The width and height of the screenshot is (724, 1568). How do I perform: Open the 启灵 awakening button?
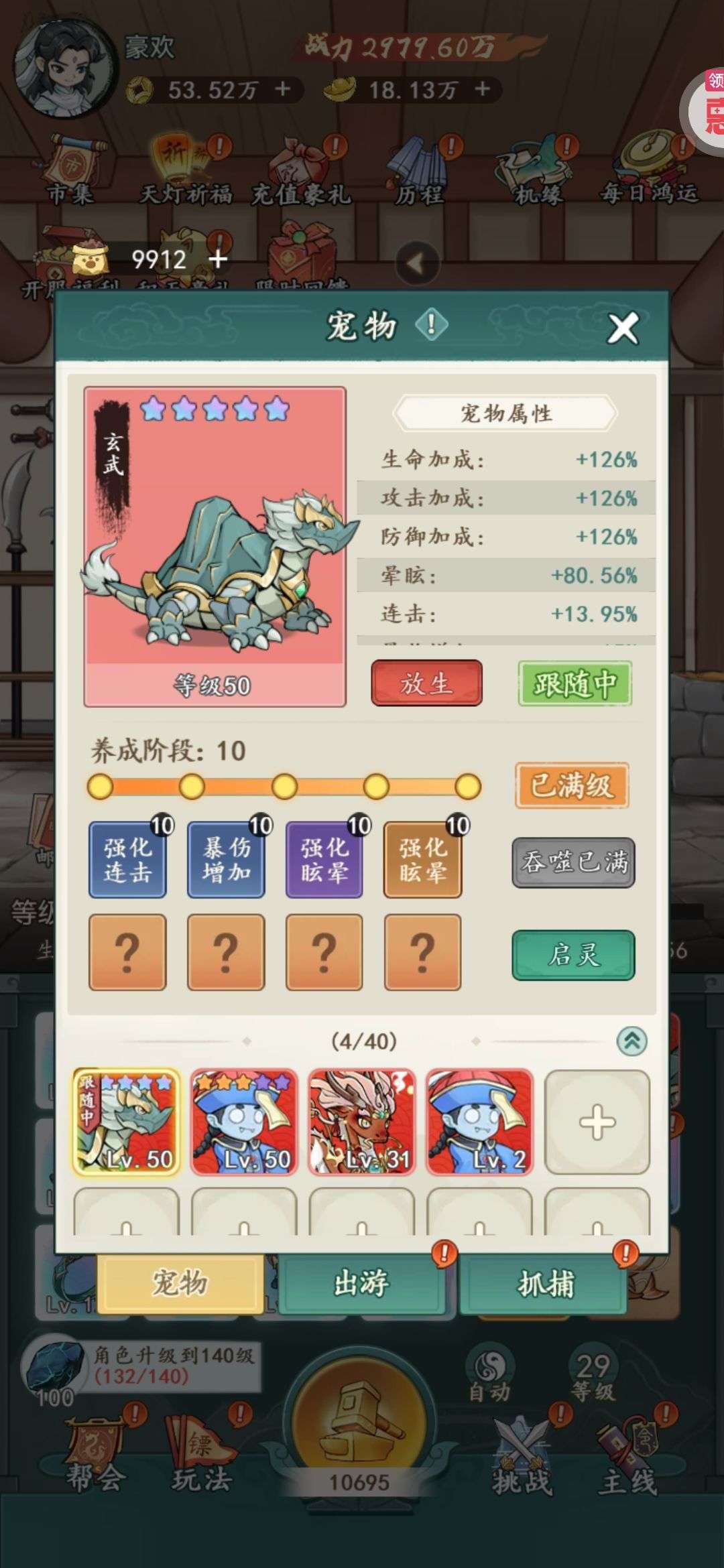tap(573, 955)
